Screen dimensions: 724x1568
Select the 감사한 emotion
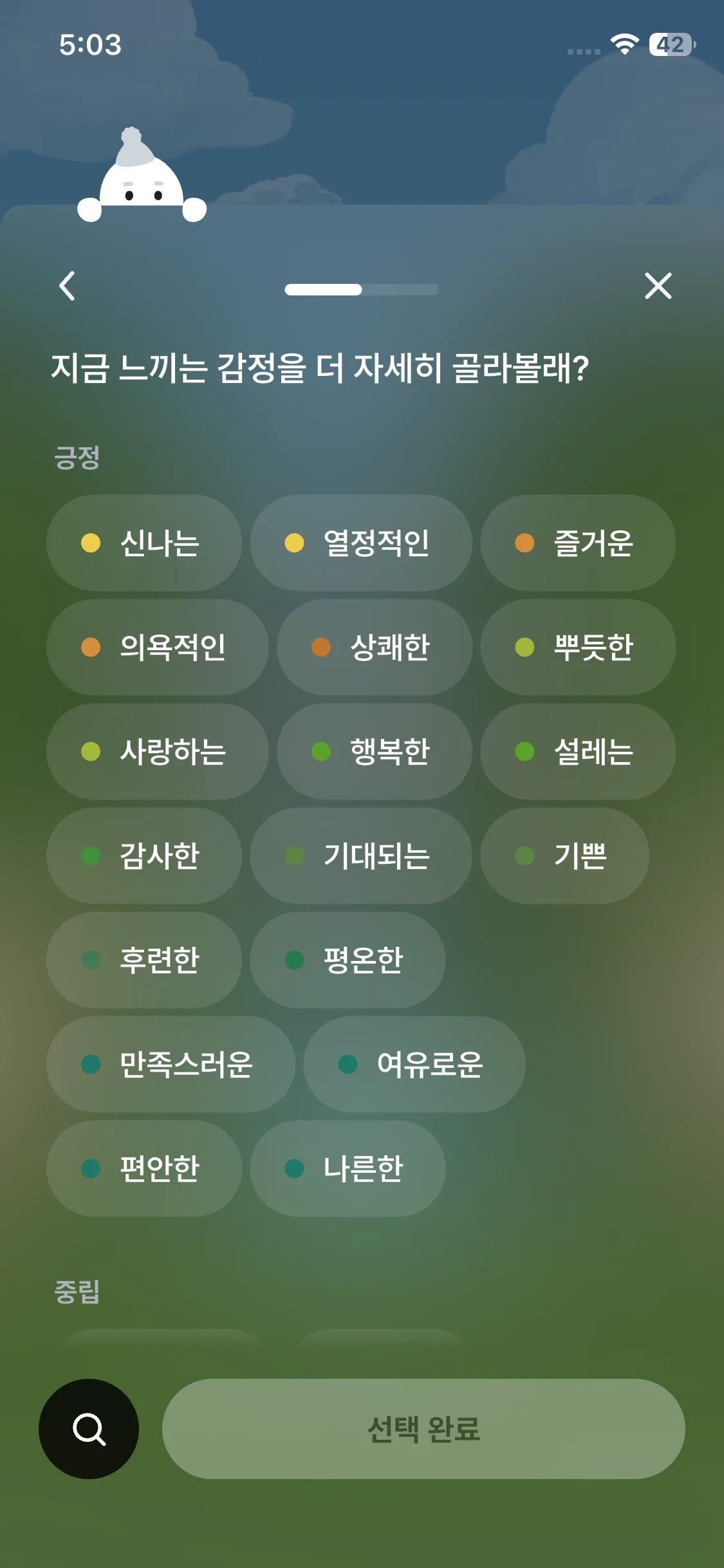(x=144, y=855)
